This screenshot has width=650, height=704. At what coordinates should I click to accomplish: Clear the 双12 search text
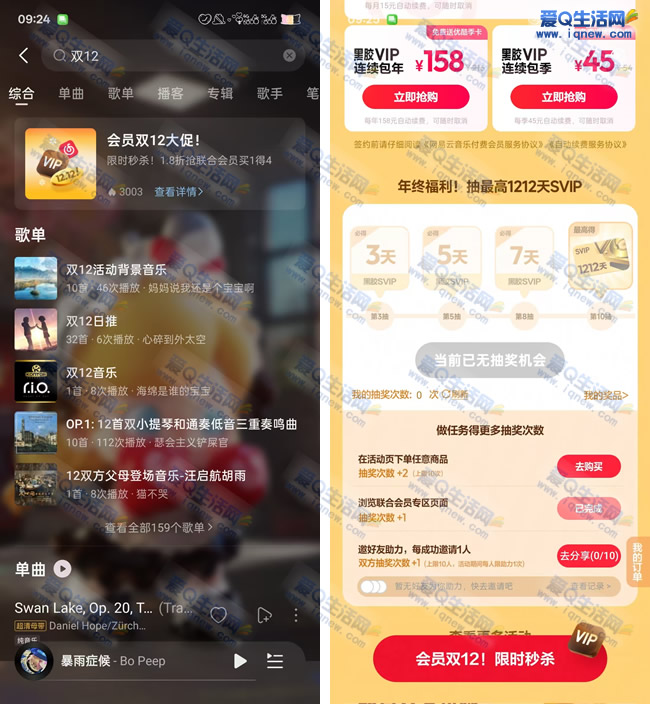pyautogui.click(x=289, y=56)
